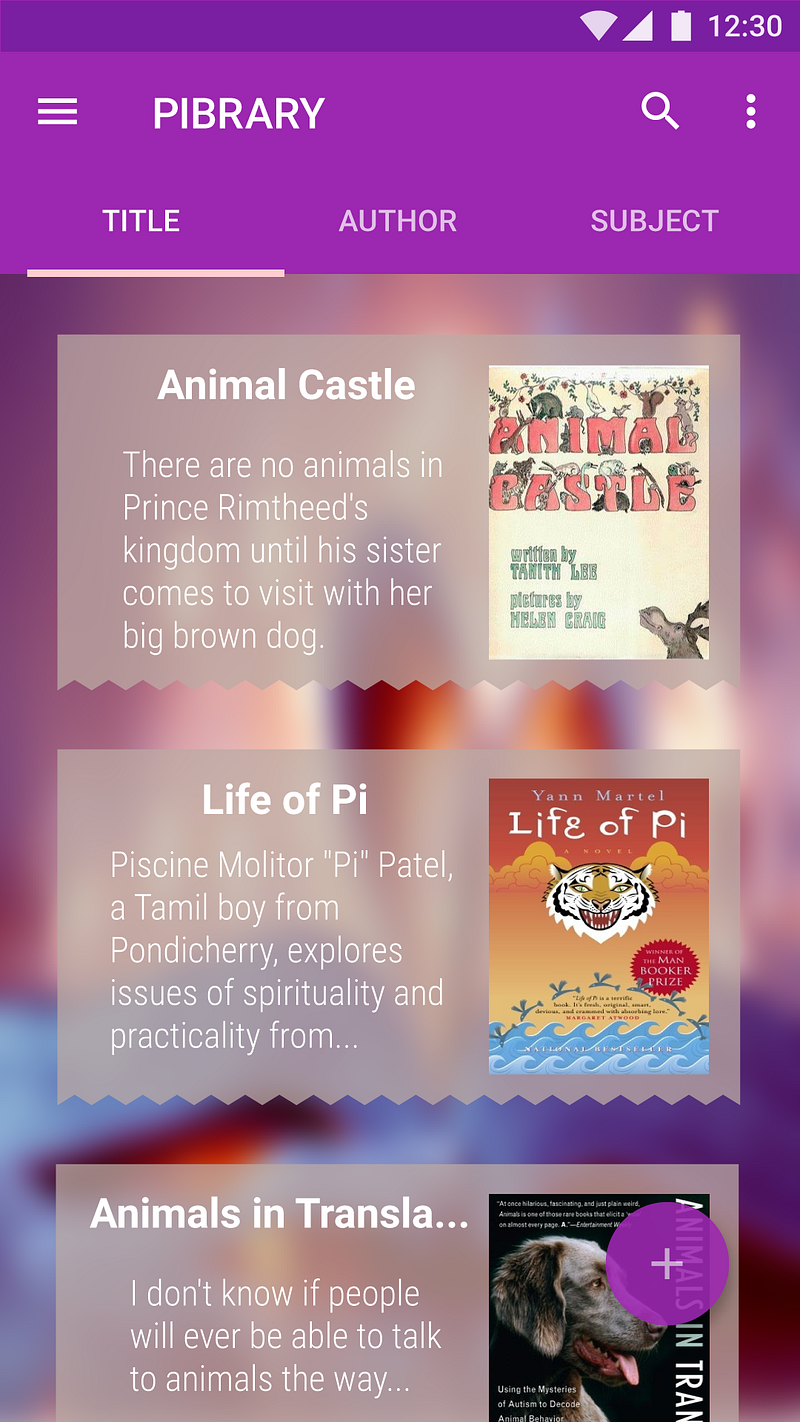Open search in Pibrary
This screenshot has height=1422, width=800.
660,112
